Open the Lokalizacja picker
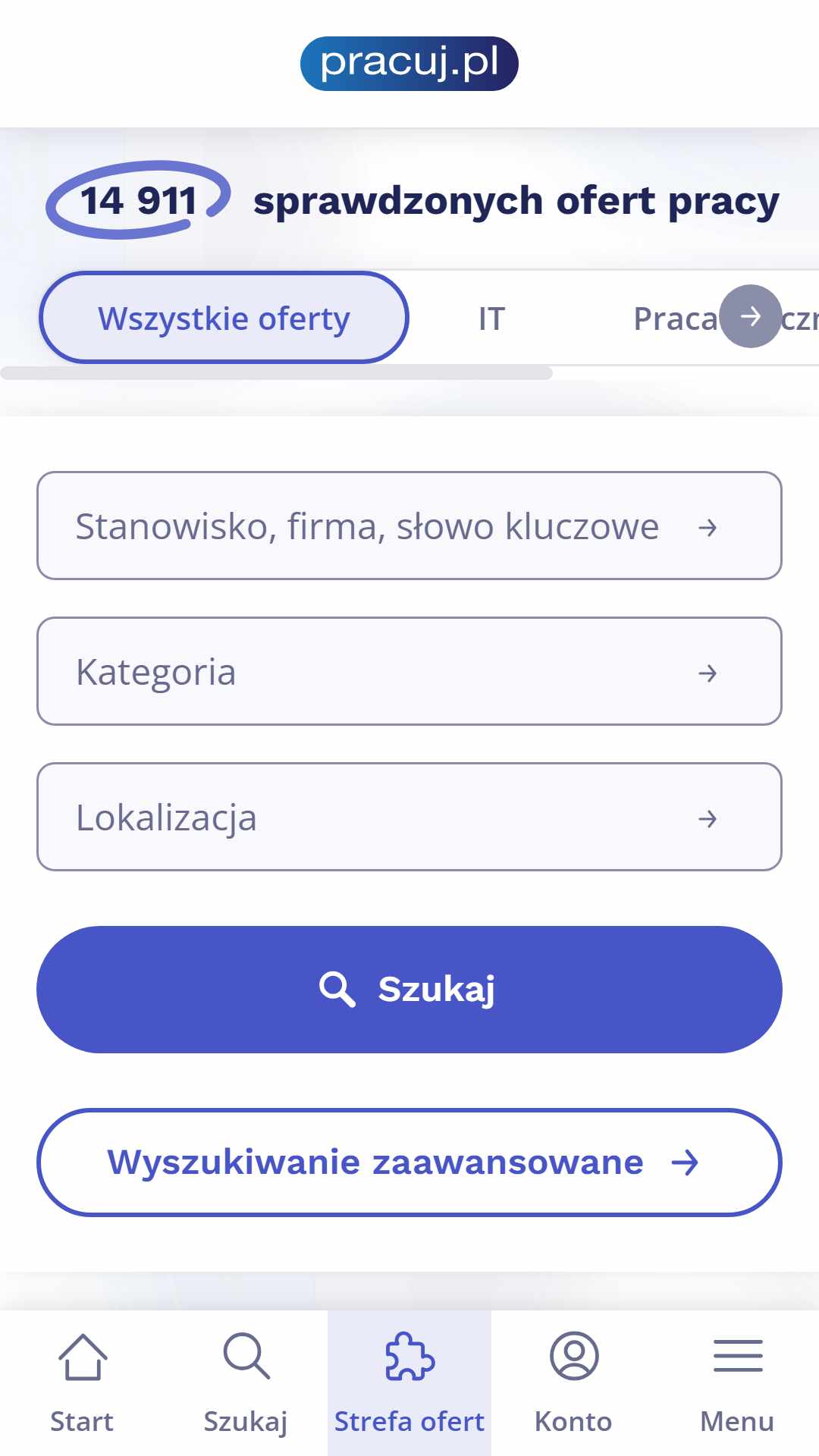This screenshot has width=819, height=1456. click(409, 817)
